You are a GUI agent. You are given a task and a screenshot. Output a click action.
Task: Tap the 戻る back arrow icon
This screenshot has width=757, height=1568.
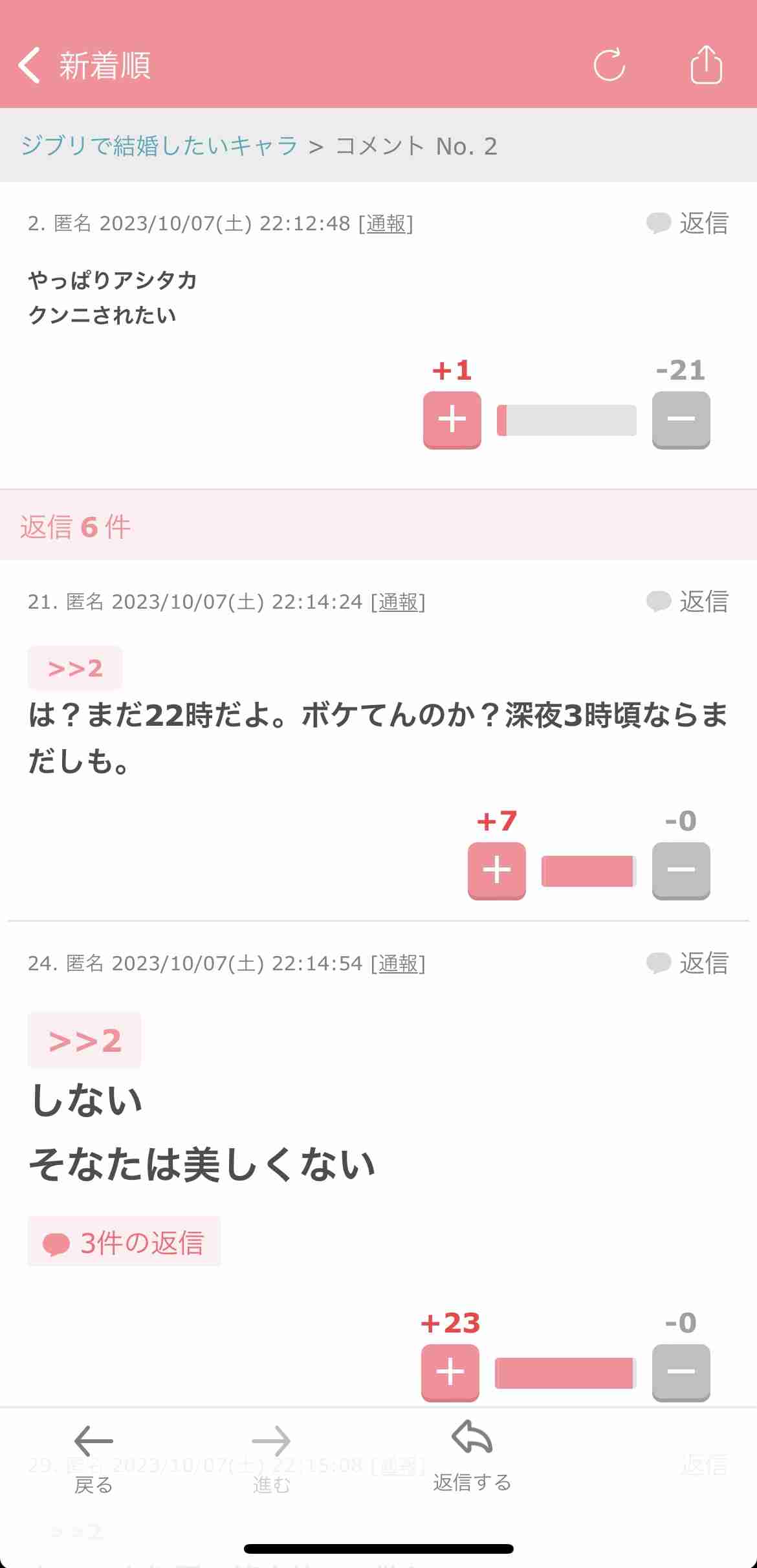pos(94,1441)
